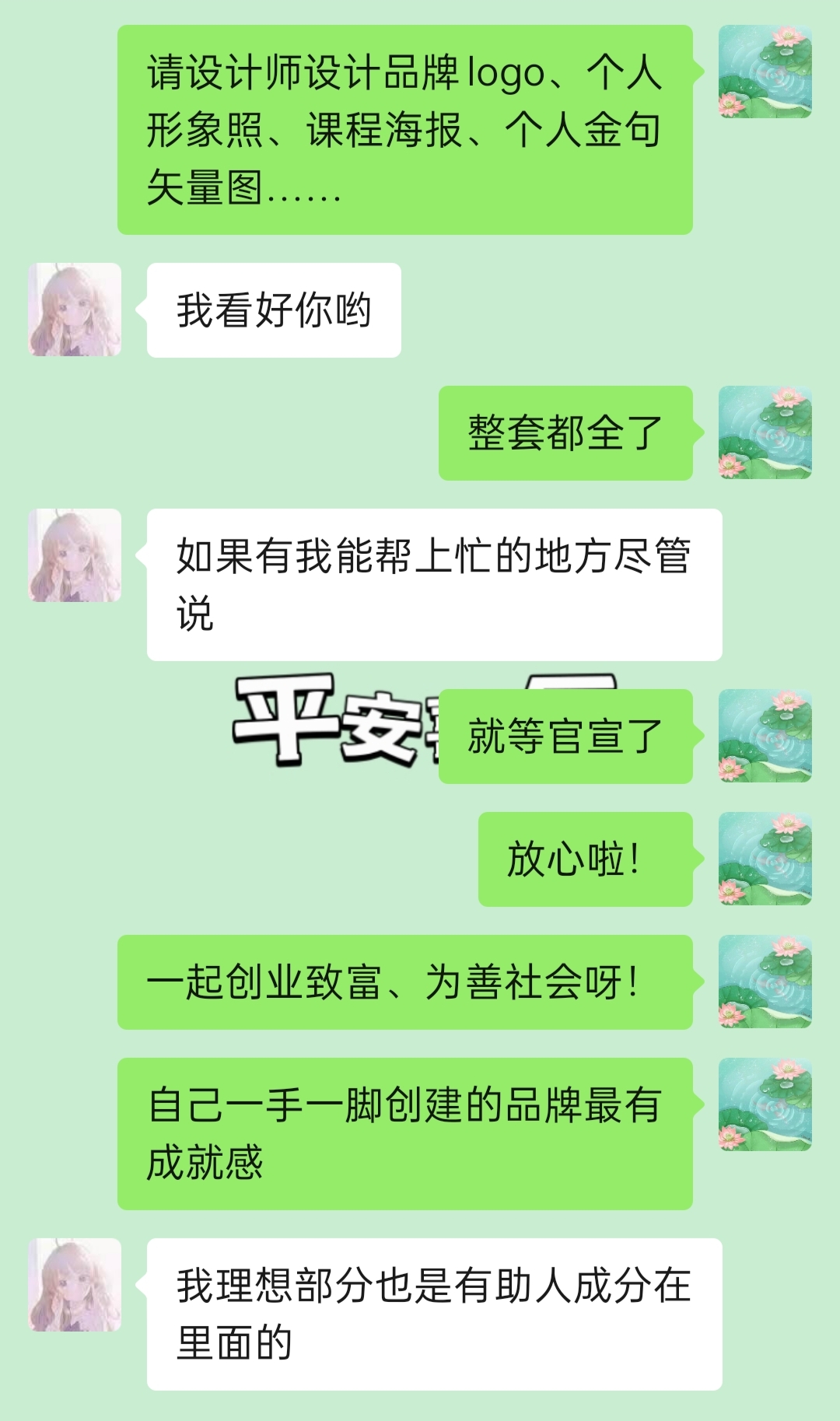
Task: Tap the lotus avatar beside '放心啦!'
Action: [x=765, y=859]
